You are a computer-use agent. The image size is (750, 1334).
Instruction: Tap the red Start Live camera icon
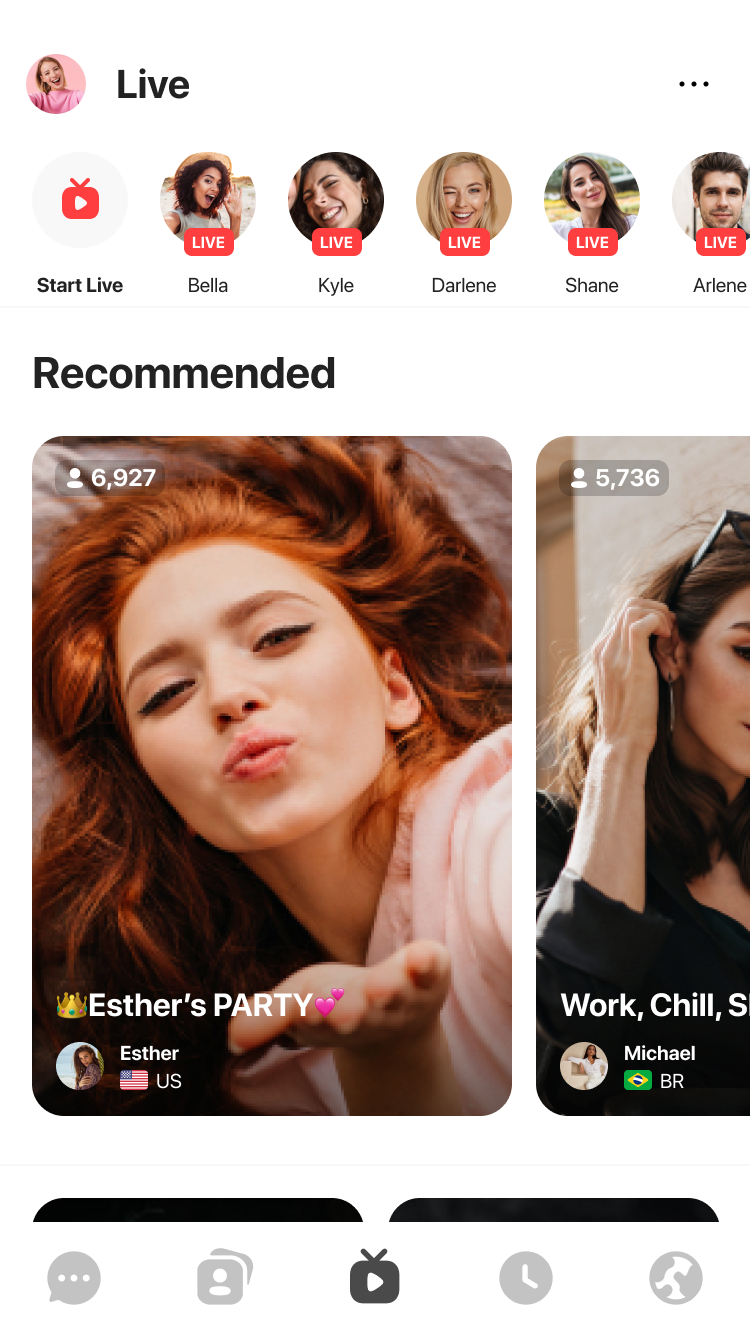80,200
